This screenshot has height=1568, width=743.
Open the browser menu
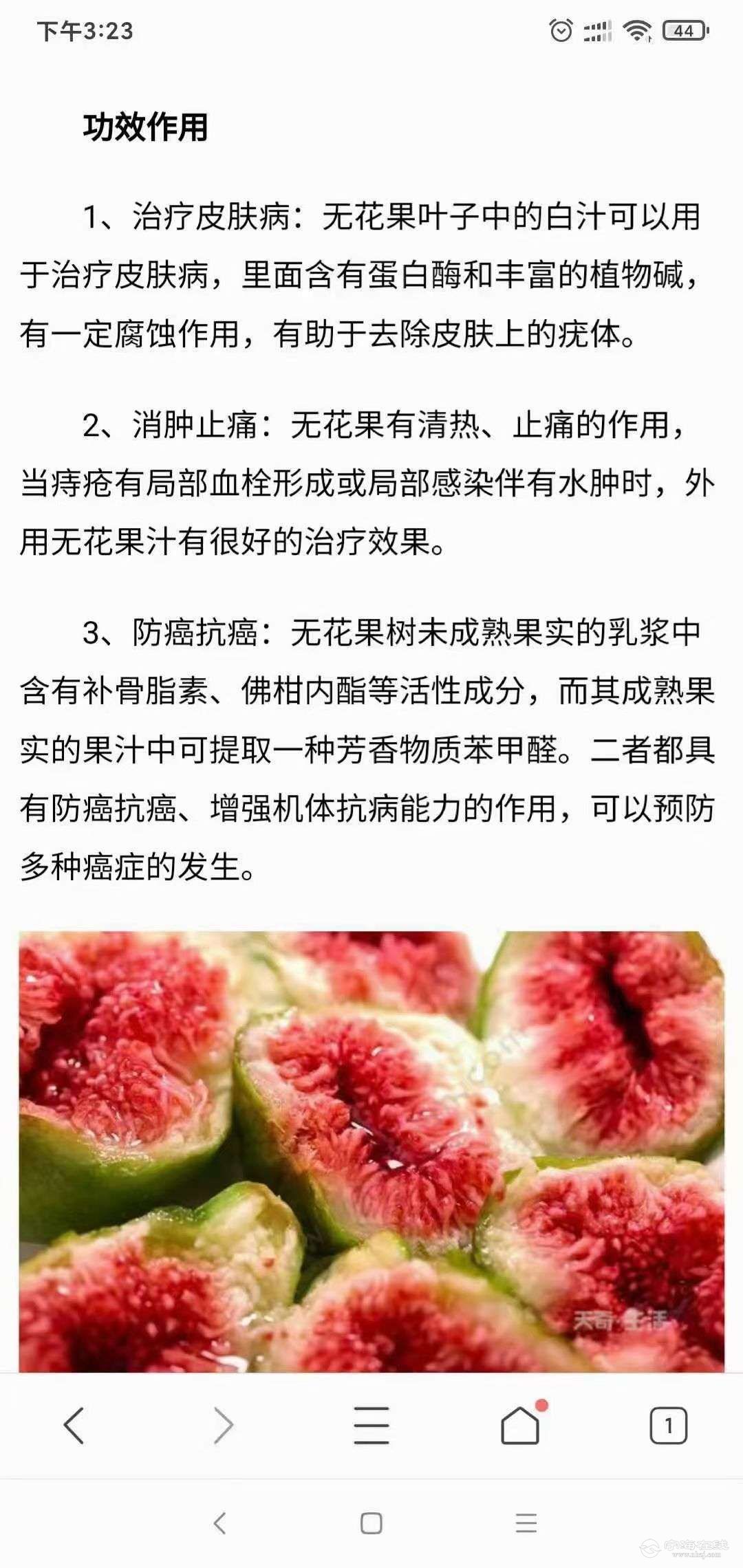[x=371, y=1425]
